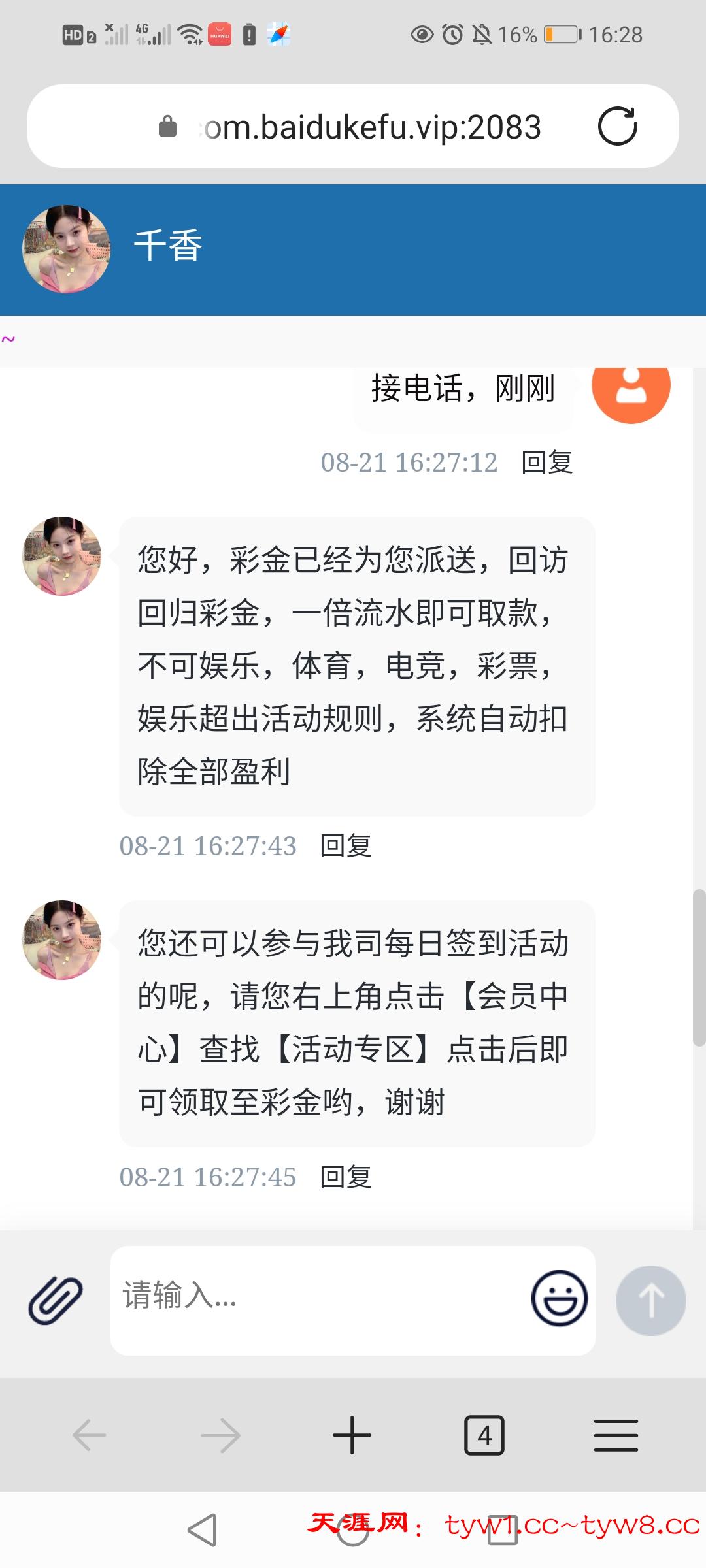
Task: Tap the system back navigation button
Action: point(202,1530)
